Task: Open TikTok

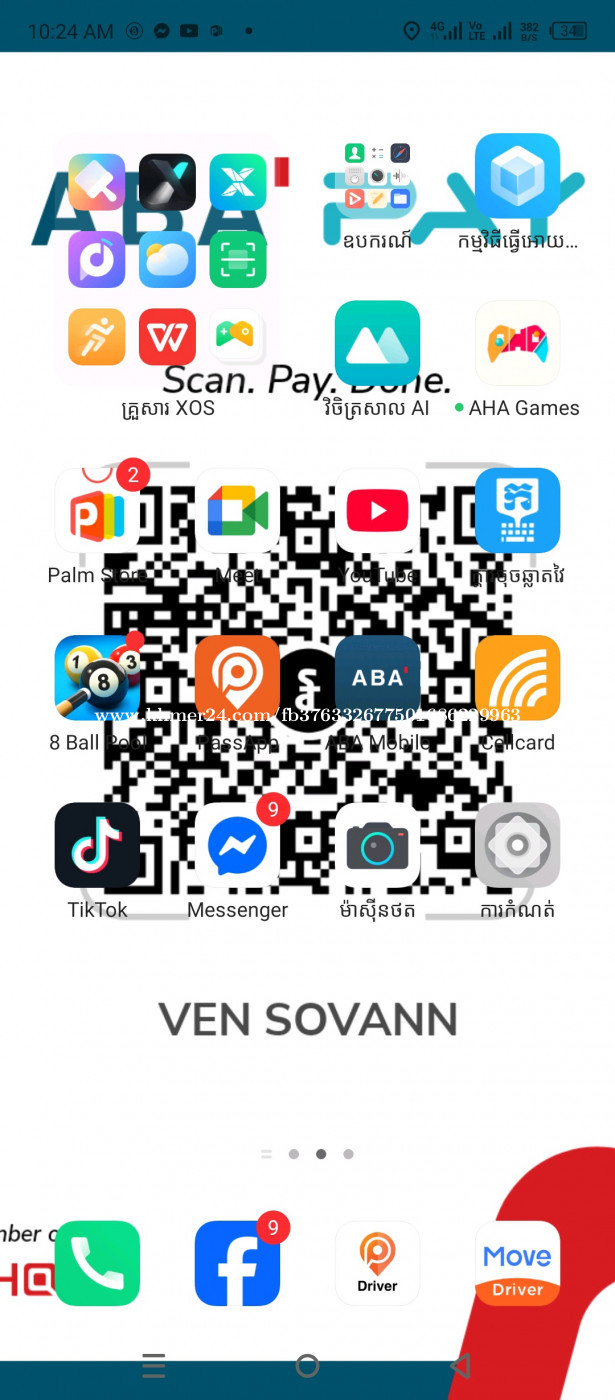Action: pos(97,845)
